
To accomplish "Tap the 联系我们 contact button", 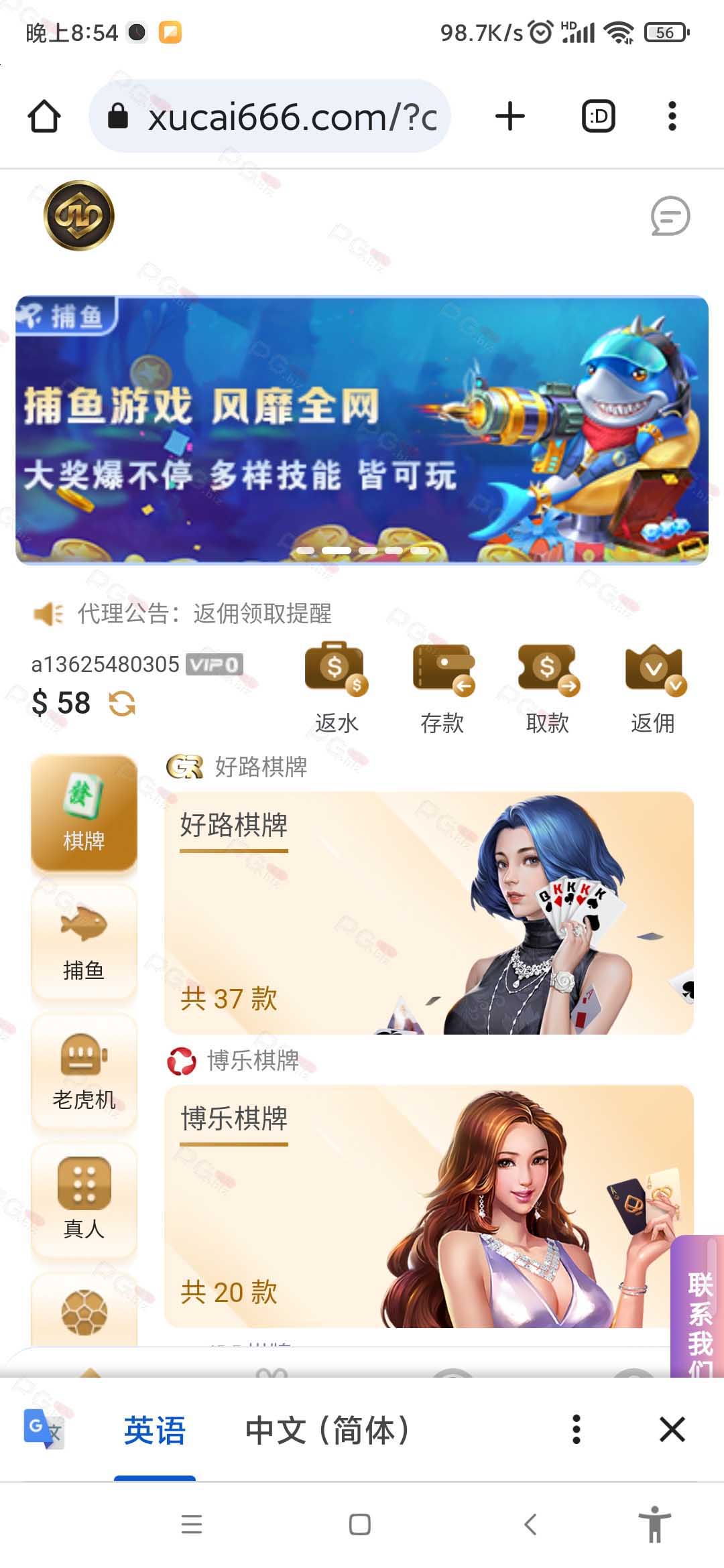I will (699, 1307).
